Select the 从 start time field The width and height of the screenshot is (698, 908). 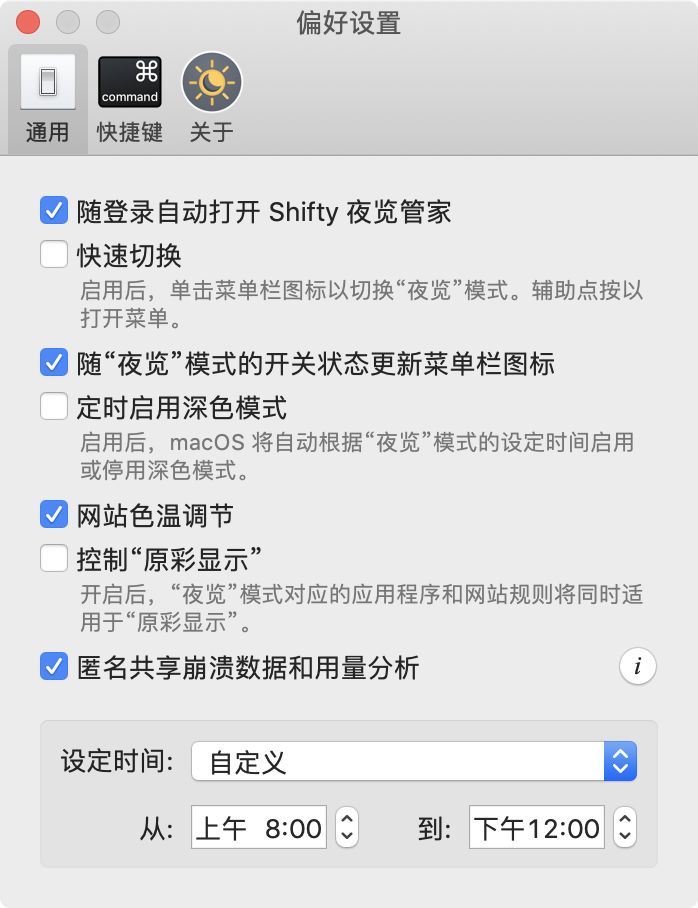point(258,827)
